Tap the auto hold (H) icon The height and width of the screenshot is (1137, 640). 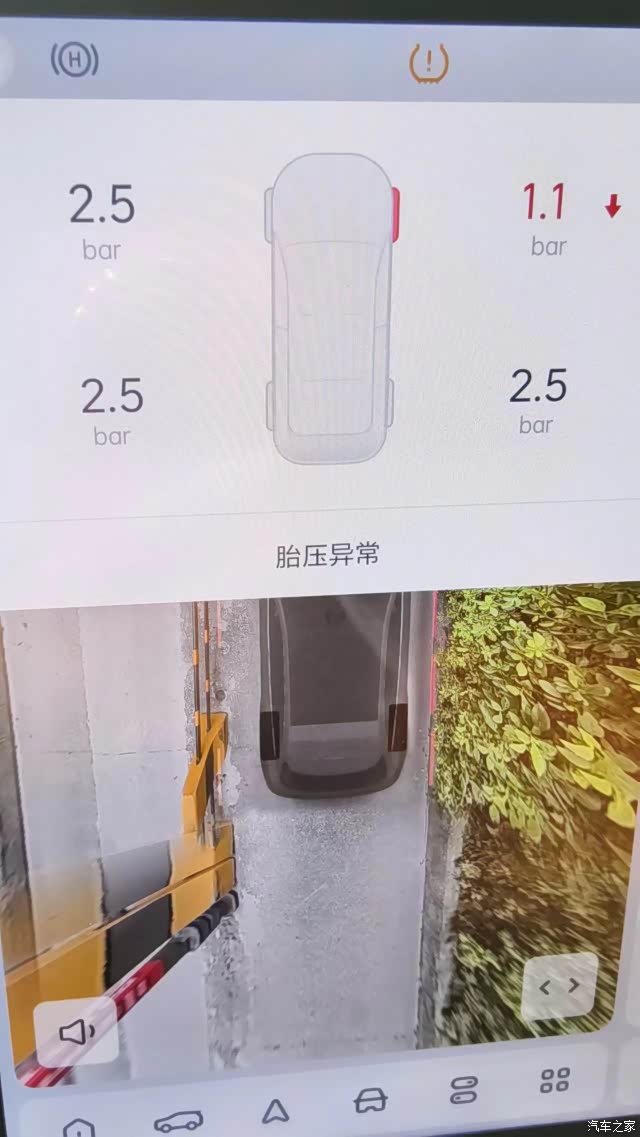coord(74,60)
